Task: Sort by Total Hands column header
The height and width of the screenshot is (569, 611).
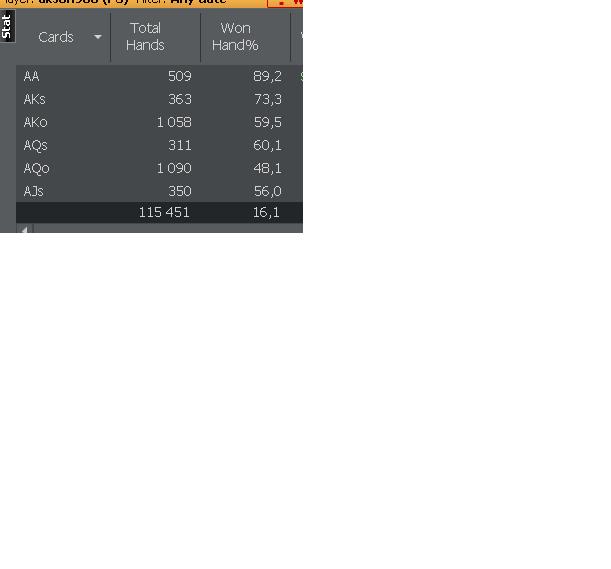Action: [146, 37]
